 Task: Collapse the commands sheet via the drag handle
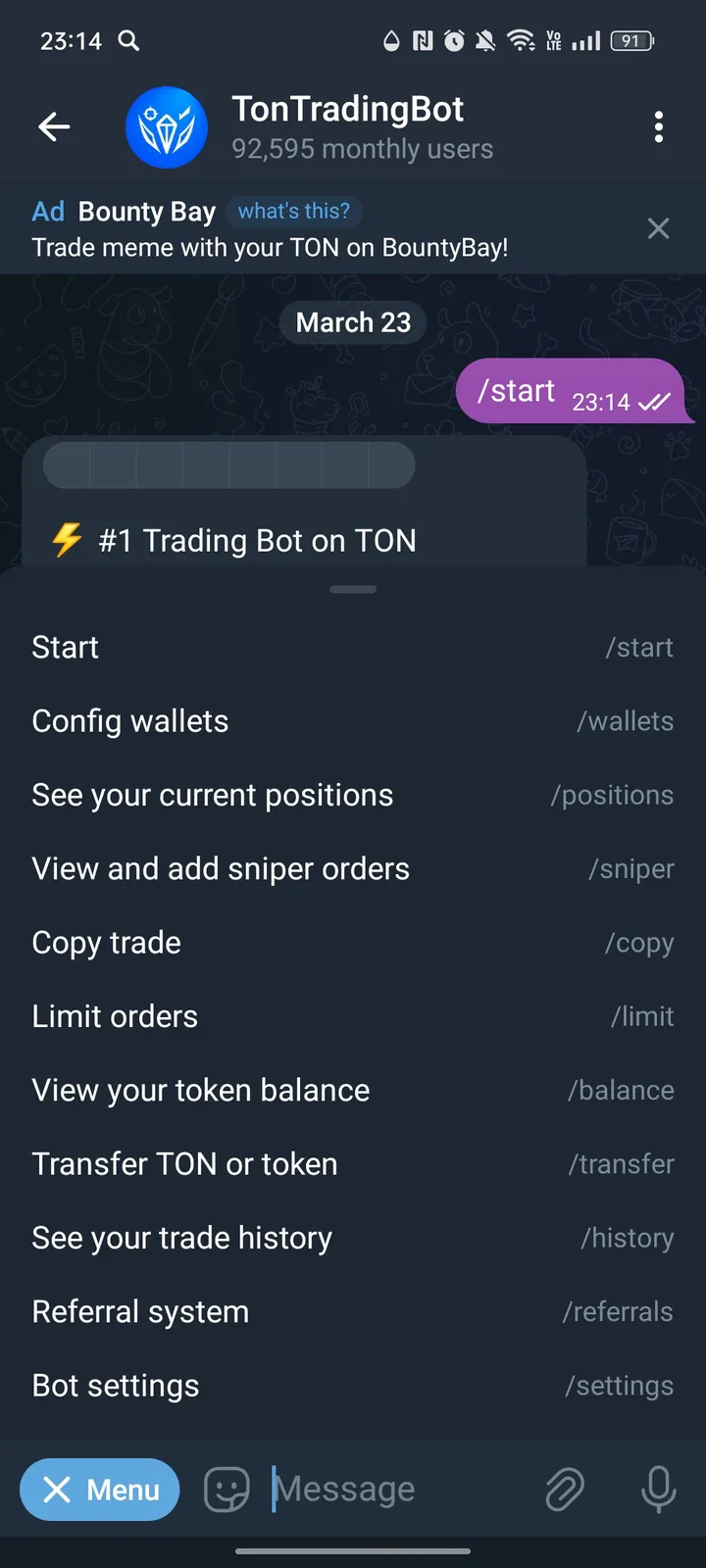[x=353, y=589]
